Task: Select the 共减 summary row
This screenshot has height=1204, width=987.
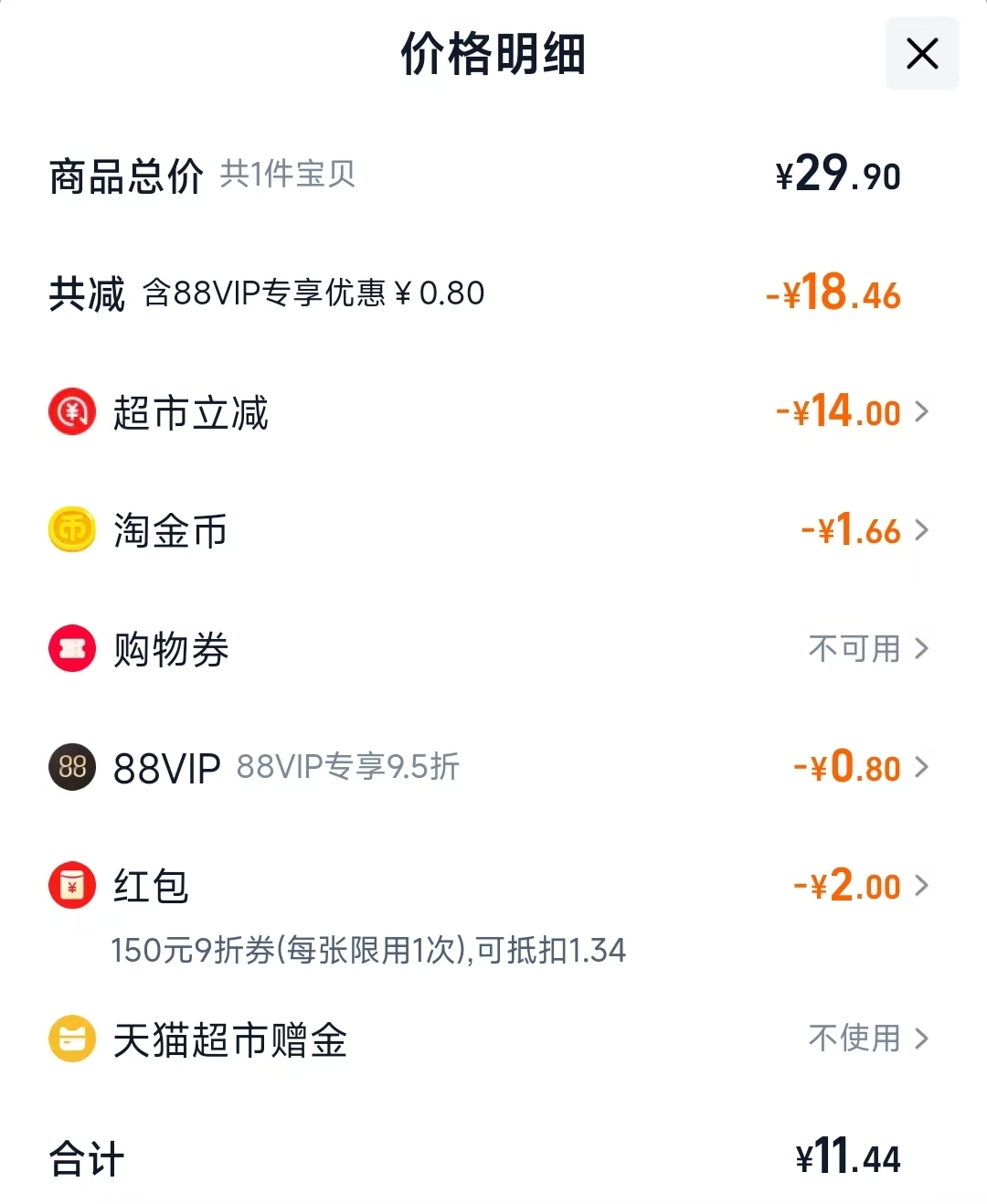Action: coord(87,293)
